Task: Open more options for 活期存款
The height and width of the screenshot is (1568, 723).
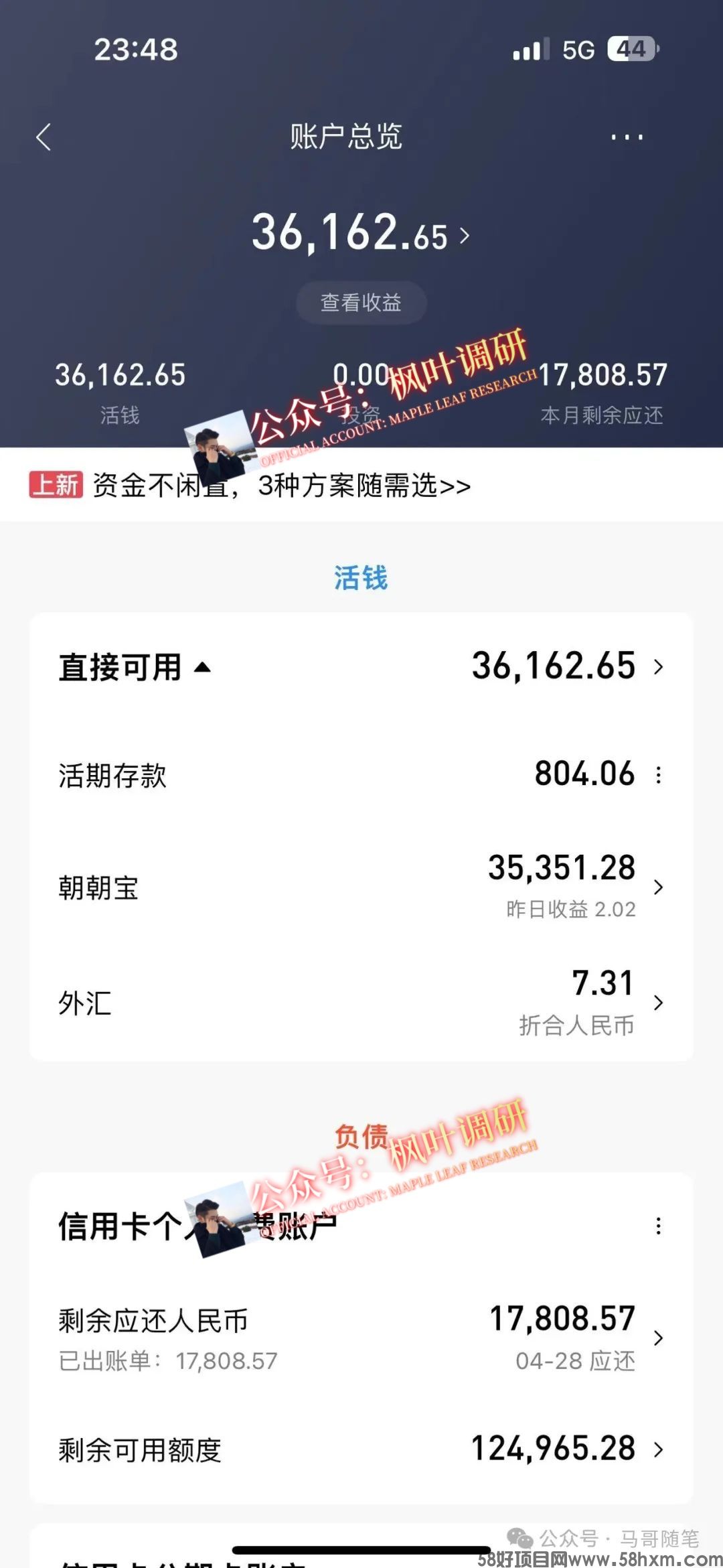Action: (659, 775)
